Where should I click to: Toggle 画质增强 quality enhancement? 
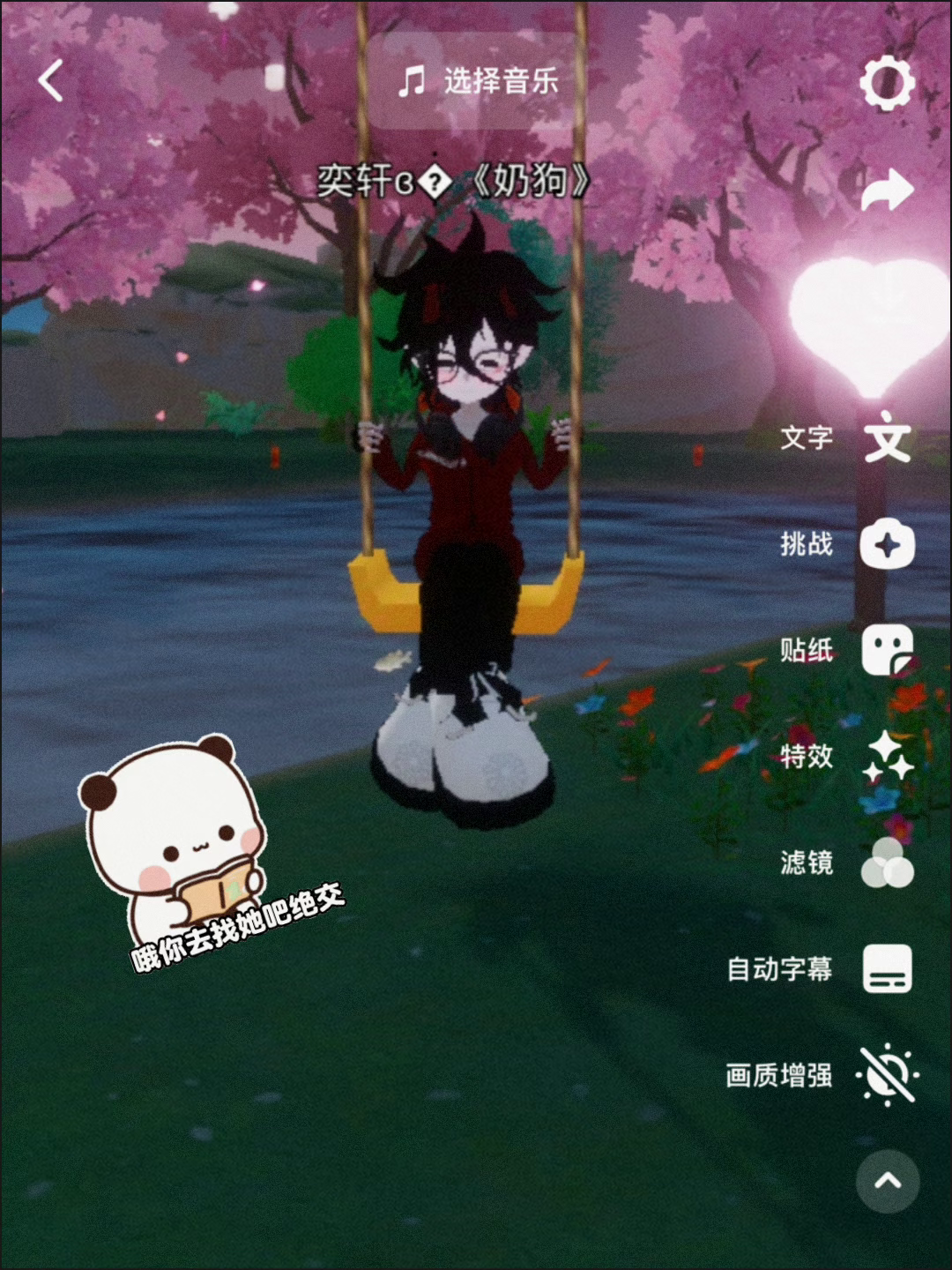coord(887,1075)
